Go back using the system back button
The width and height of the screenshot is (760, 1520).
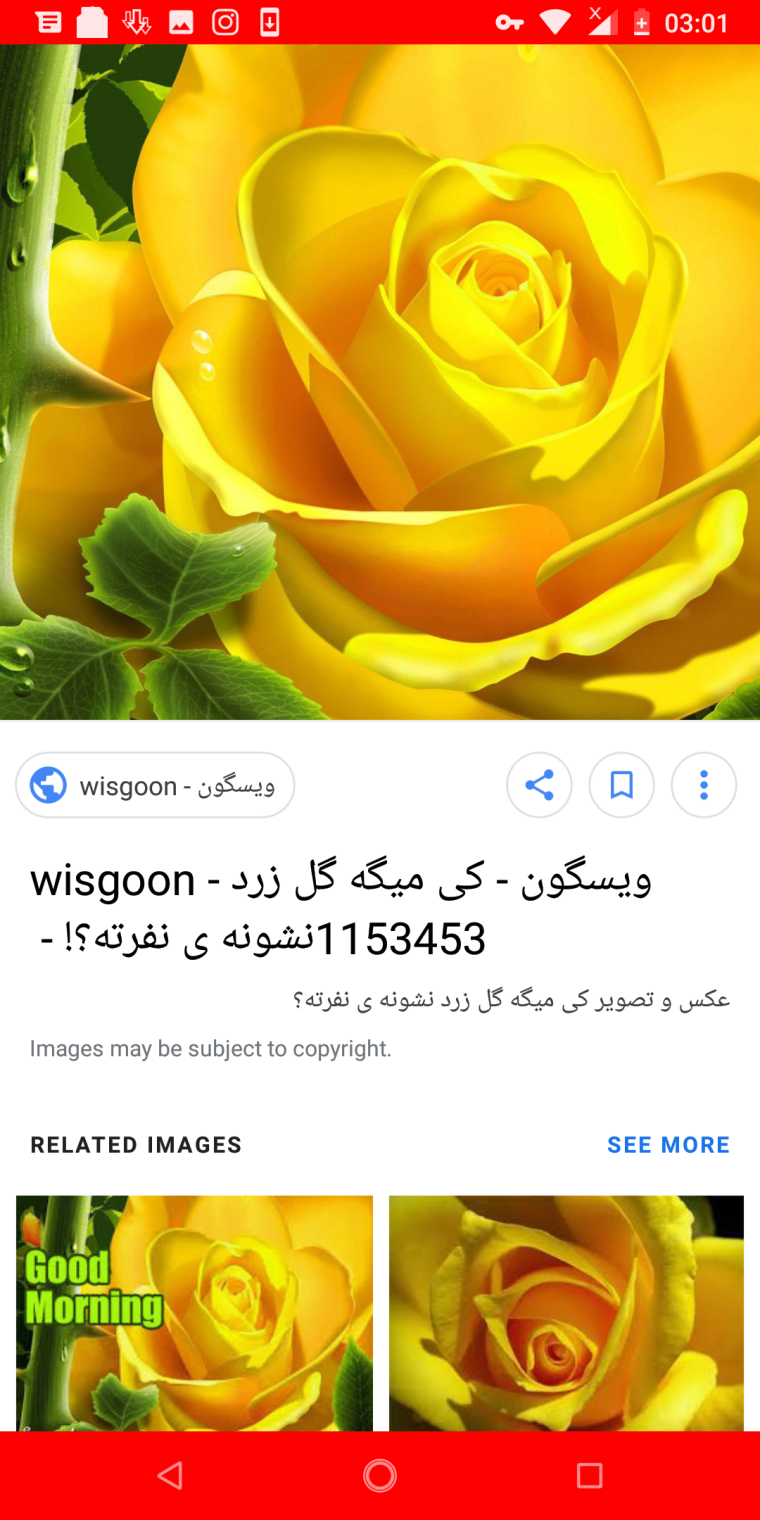tap(170, 1475)
